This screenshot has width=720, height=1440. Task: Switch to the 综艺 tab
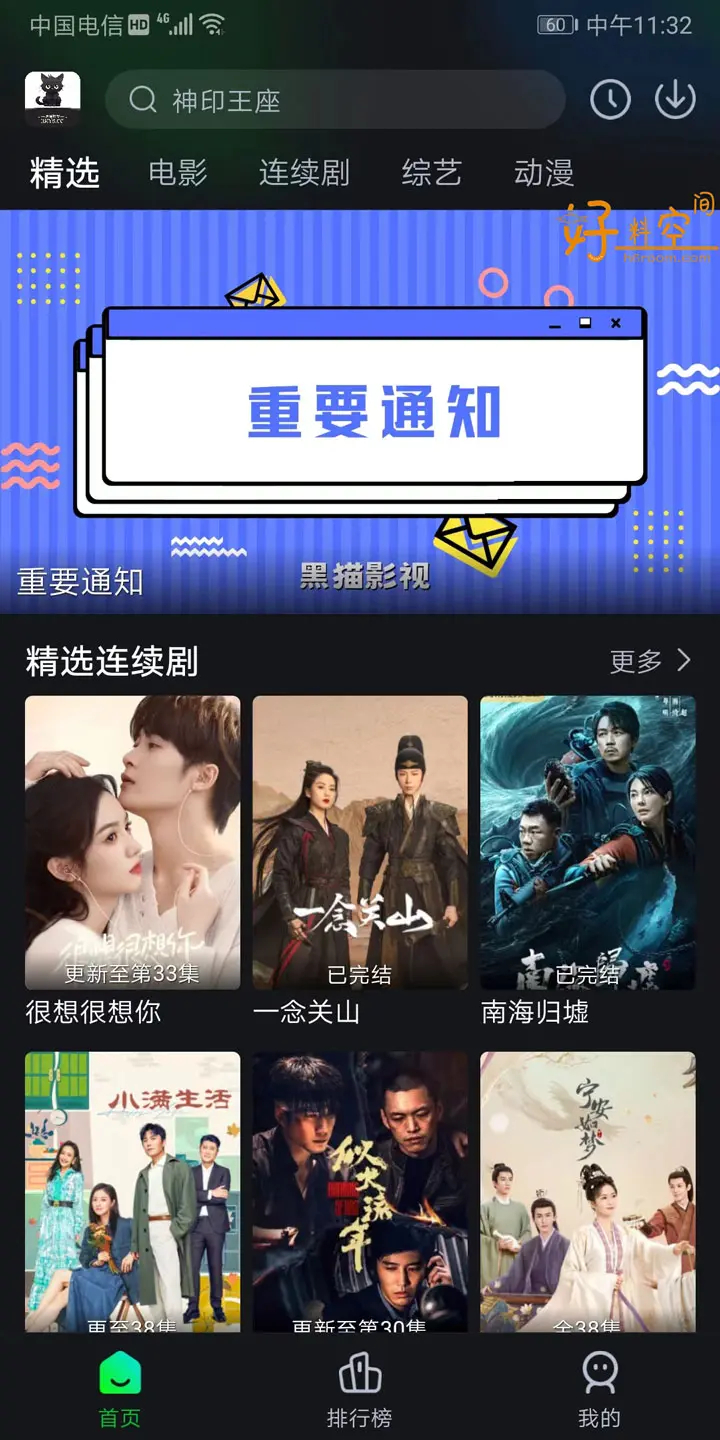[431, 173]
